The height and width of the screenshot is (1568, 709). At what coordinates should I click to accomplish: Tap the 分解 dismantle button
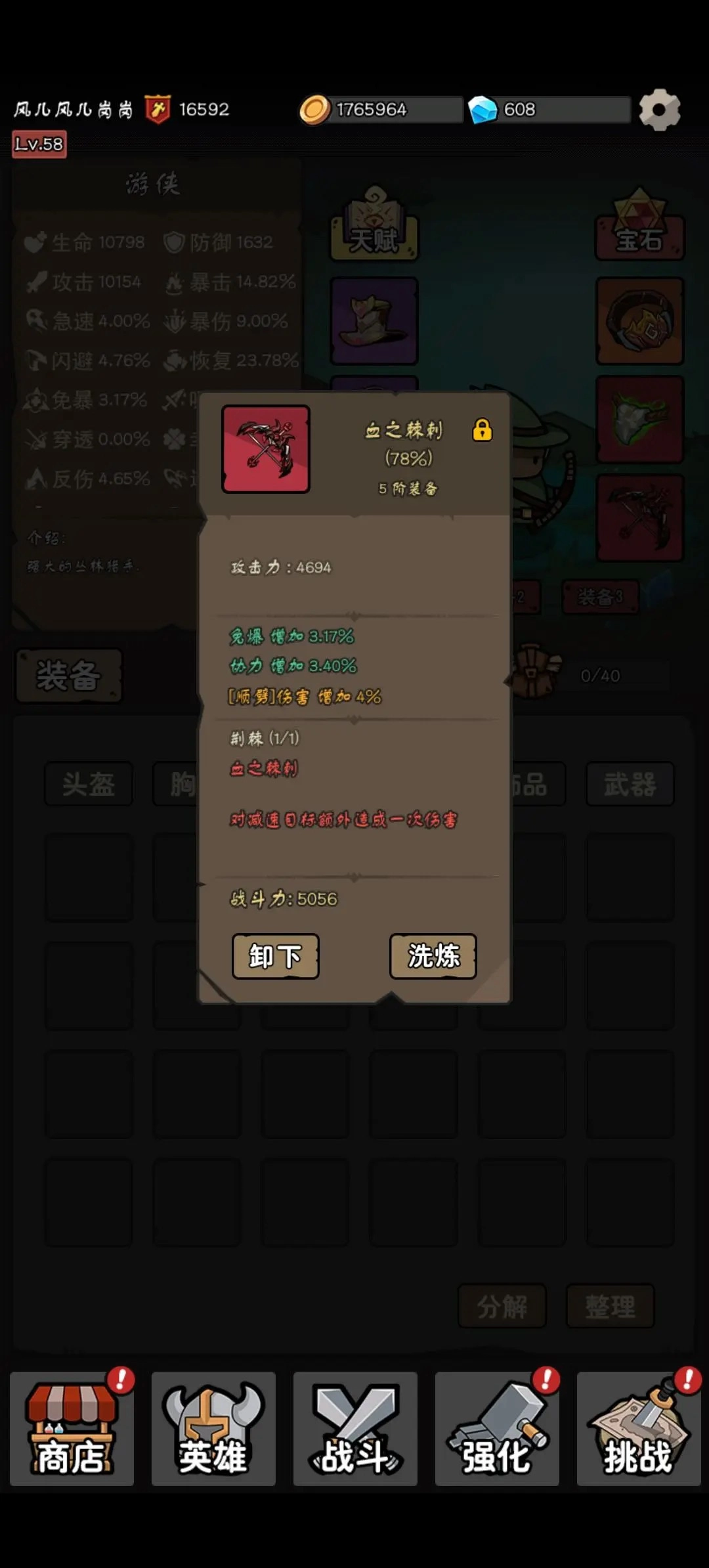(x=502, y=1306)
